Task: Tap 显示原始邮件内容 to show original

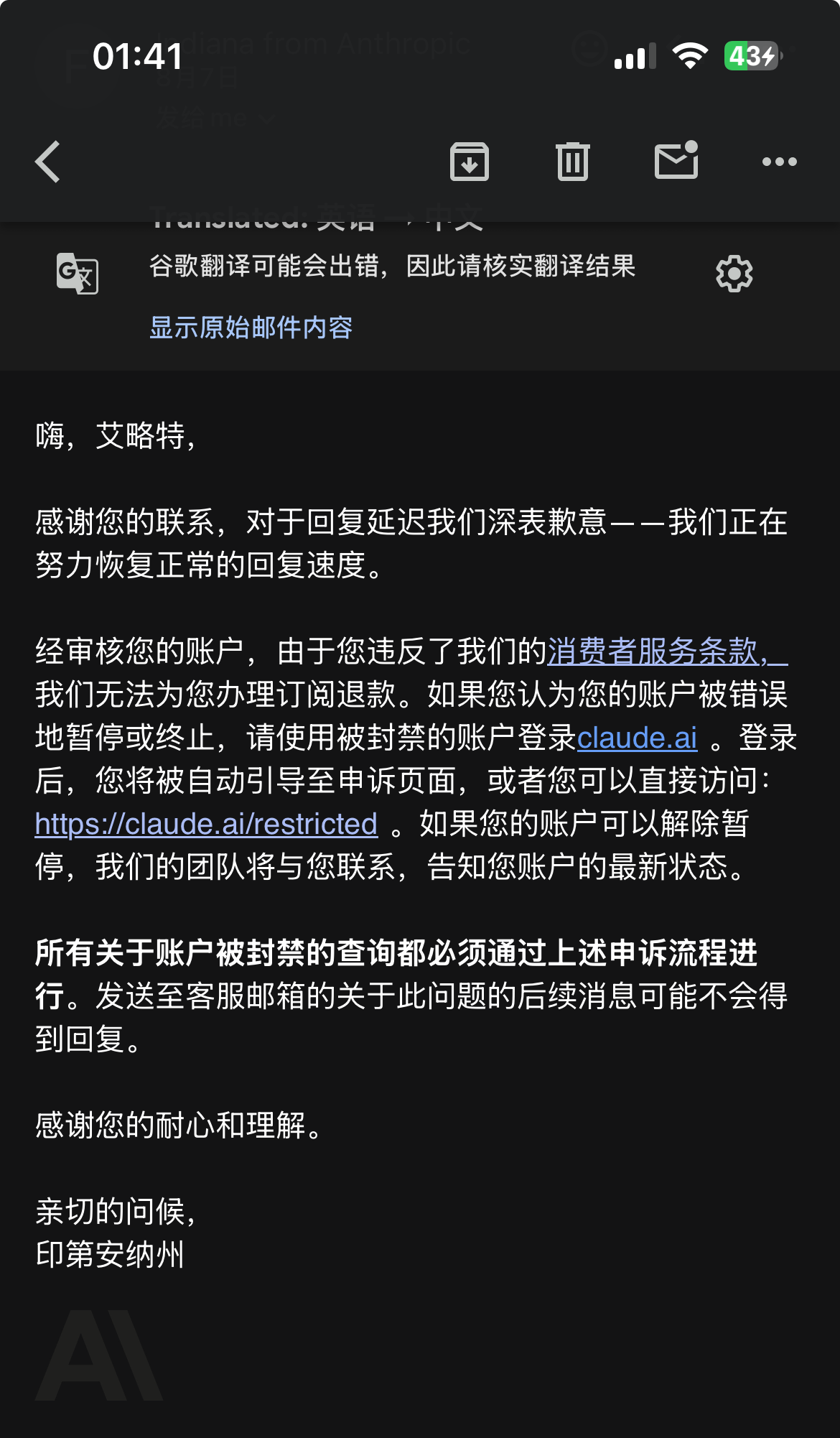Action: (251, 328)
